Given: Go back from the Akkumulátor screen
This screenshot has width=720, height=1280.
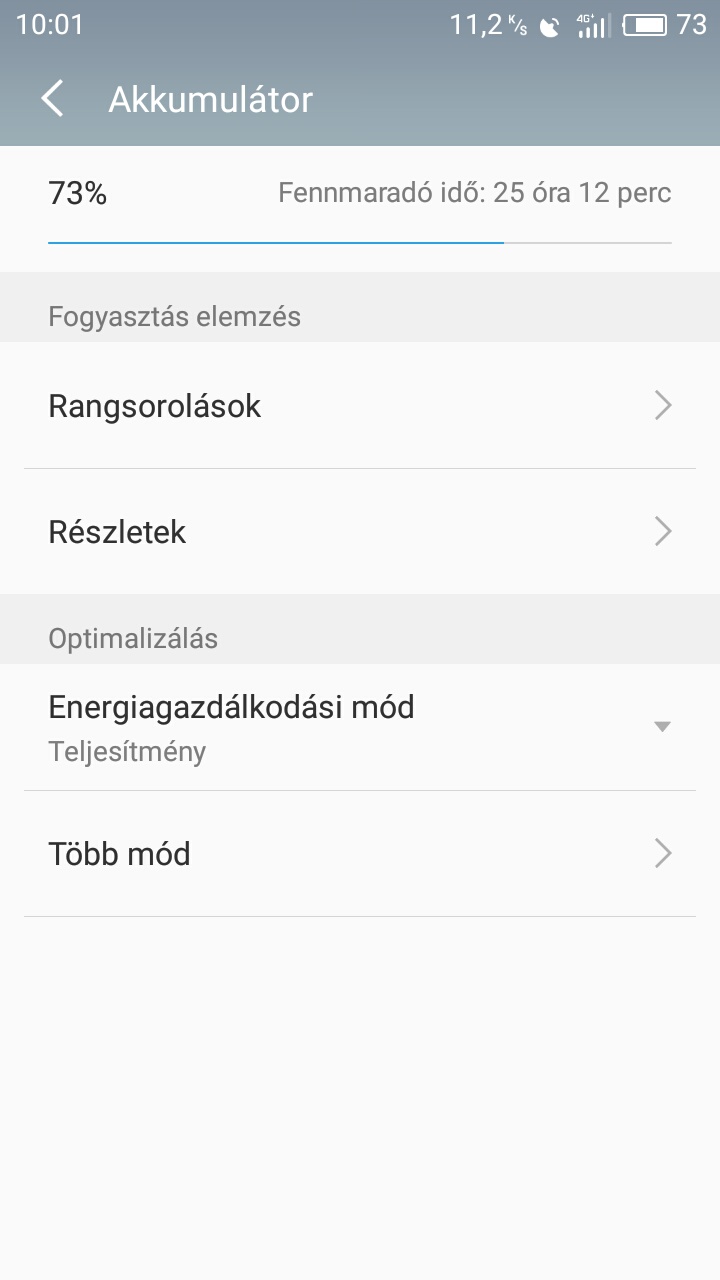Looking at the screenshot, I should [x=52, y=99].
